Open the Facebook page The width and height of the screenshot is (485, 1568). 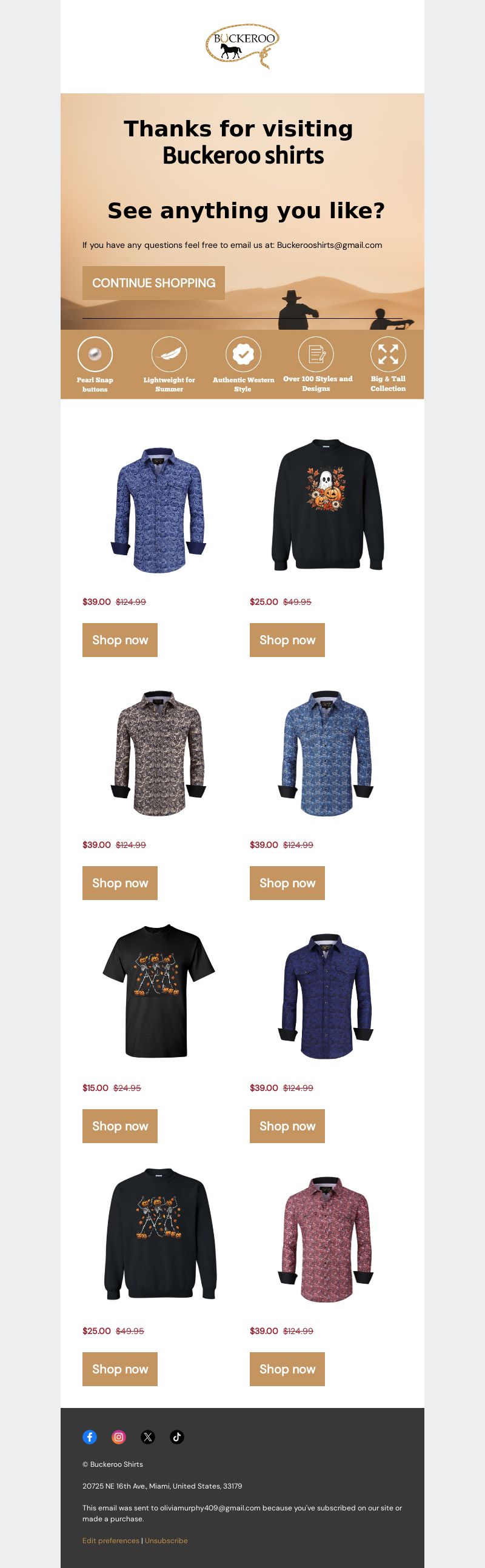[x=90, y=1436]
